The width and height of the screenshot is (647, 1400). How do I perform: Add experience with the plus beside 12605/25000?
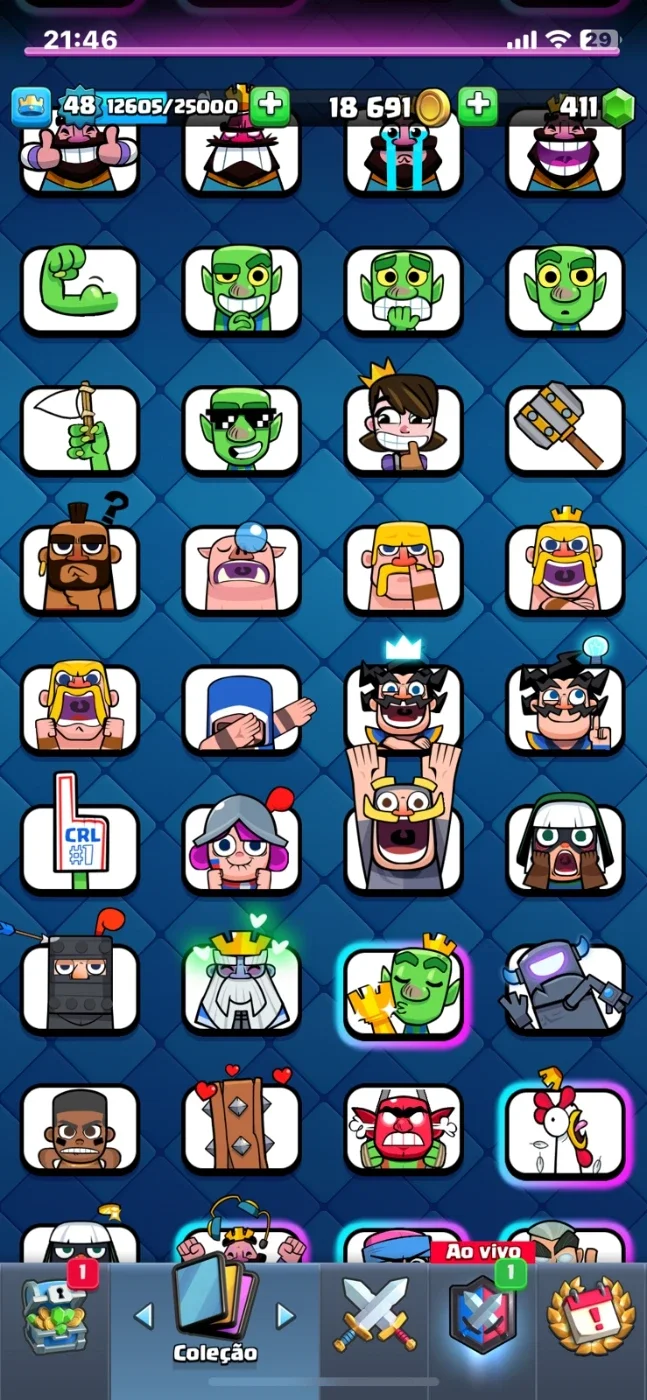click(x=269, y=105)
